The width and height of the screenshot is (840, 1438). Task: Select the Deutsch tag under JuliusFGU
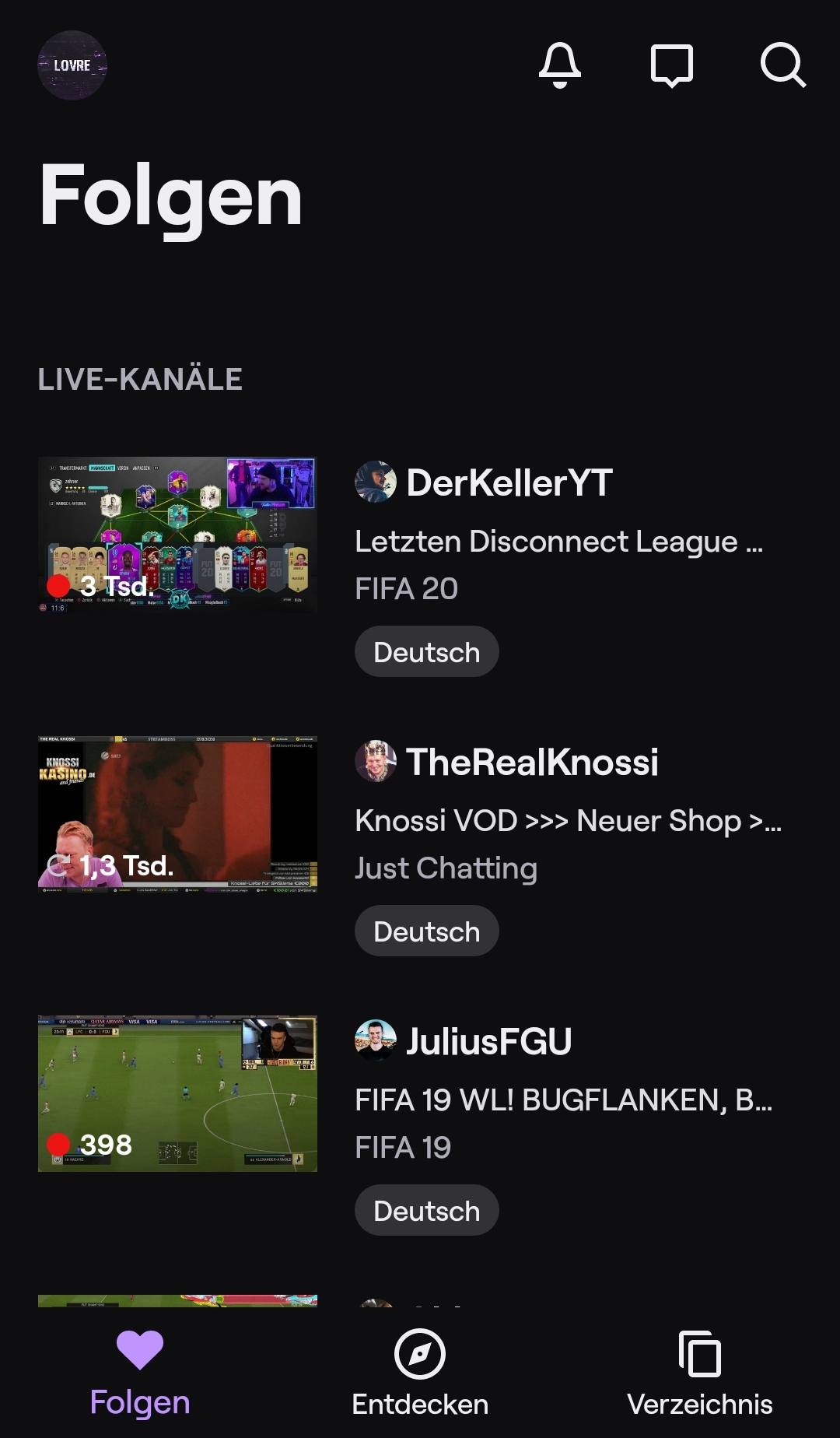coord(426,1211)
